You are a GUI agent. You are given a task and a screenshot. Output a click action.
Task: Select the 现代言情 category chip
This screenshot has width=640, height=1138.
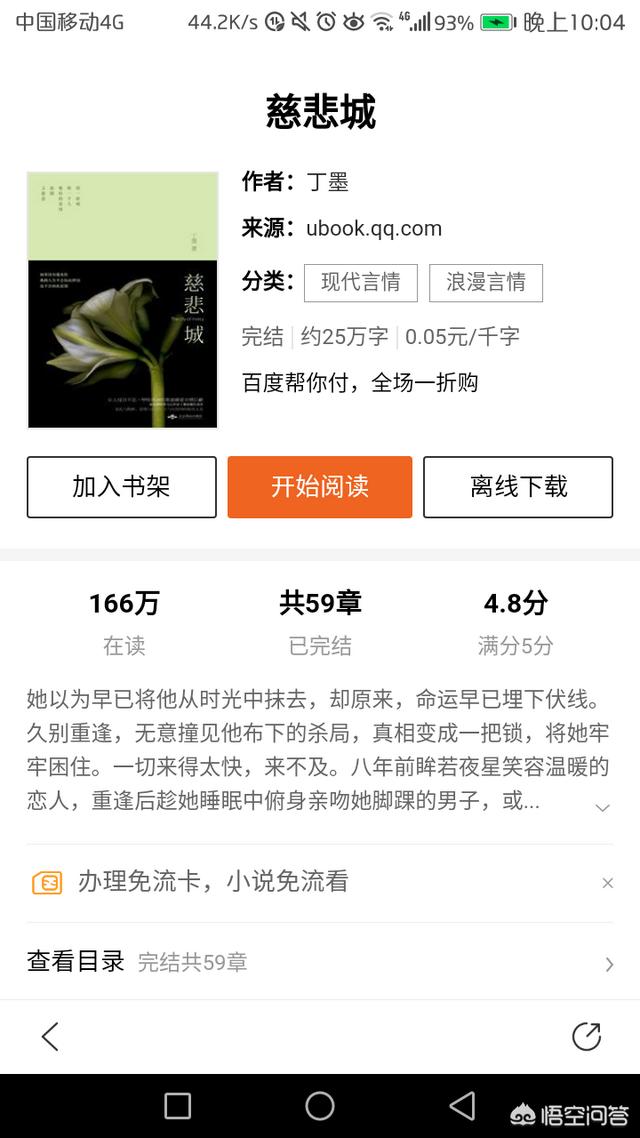point(361,282)
